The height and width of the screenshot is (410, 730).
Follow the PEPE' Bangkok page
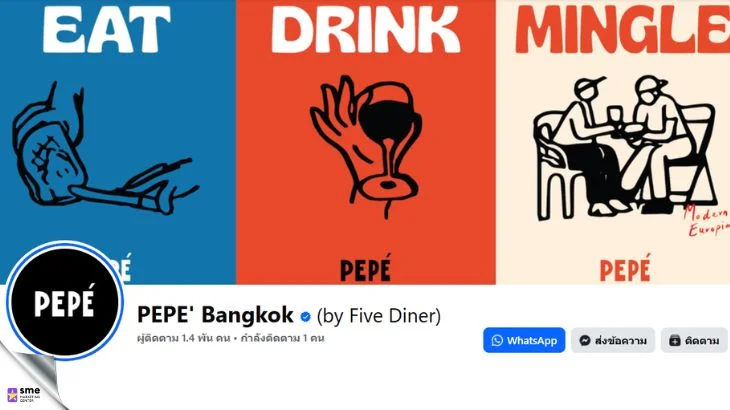tap(693, 340)
